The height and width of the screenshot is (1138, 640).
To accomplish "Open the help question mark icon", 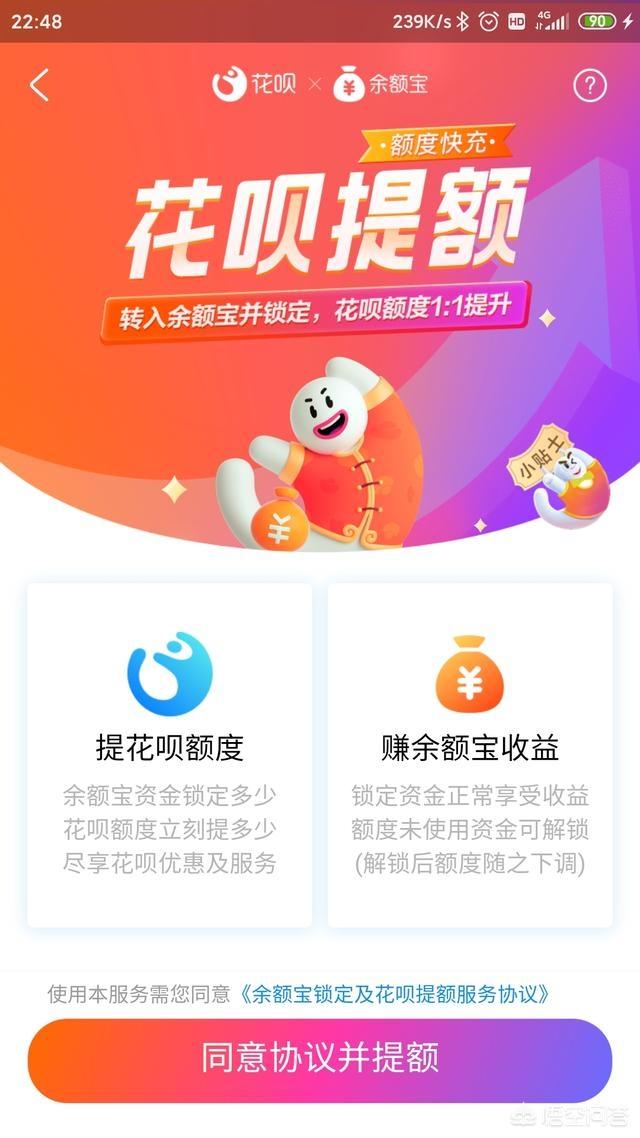I will click(x=590, y=86).
